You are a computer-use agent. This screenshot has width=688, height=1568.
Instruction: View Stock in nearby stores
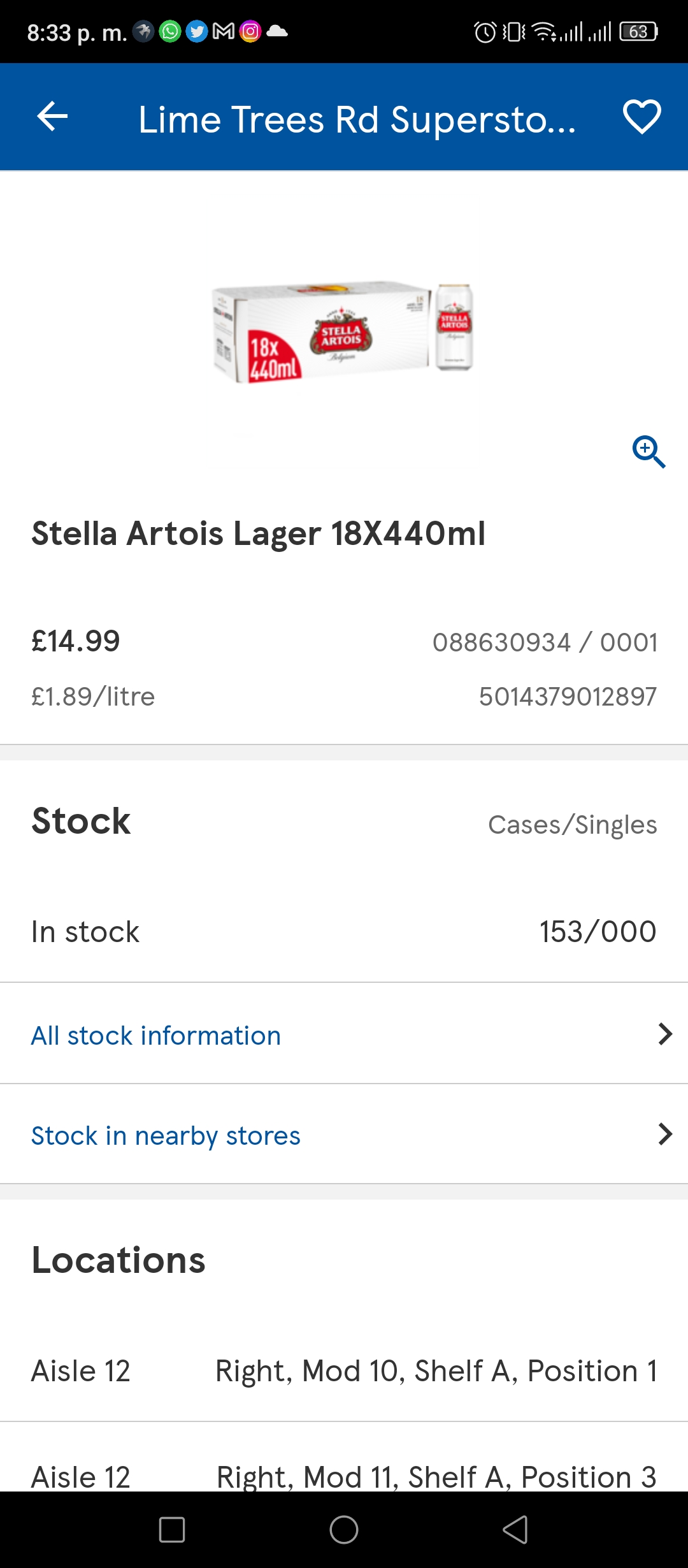click(x=344, y=1135)
